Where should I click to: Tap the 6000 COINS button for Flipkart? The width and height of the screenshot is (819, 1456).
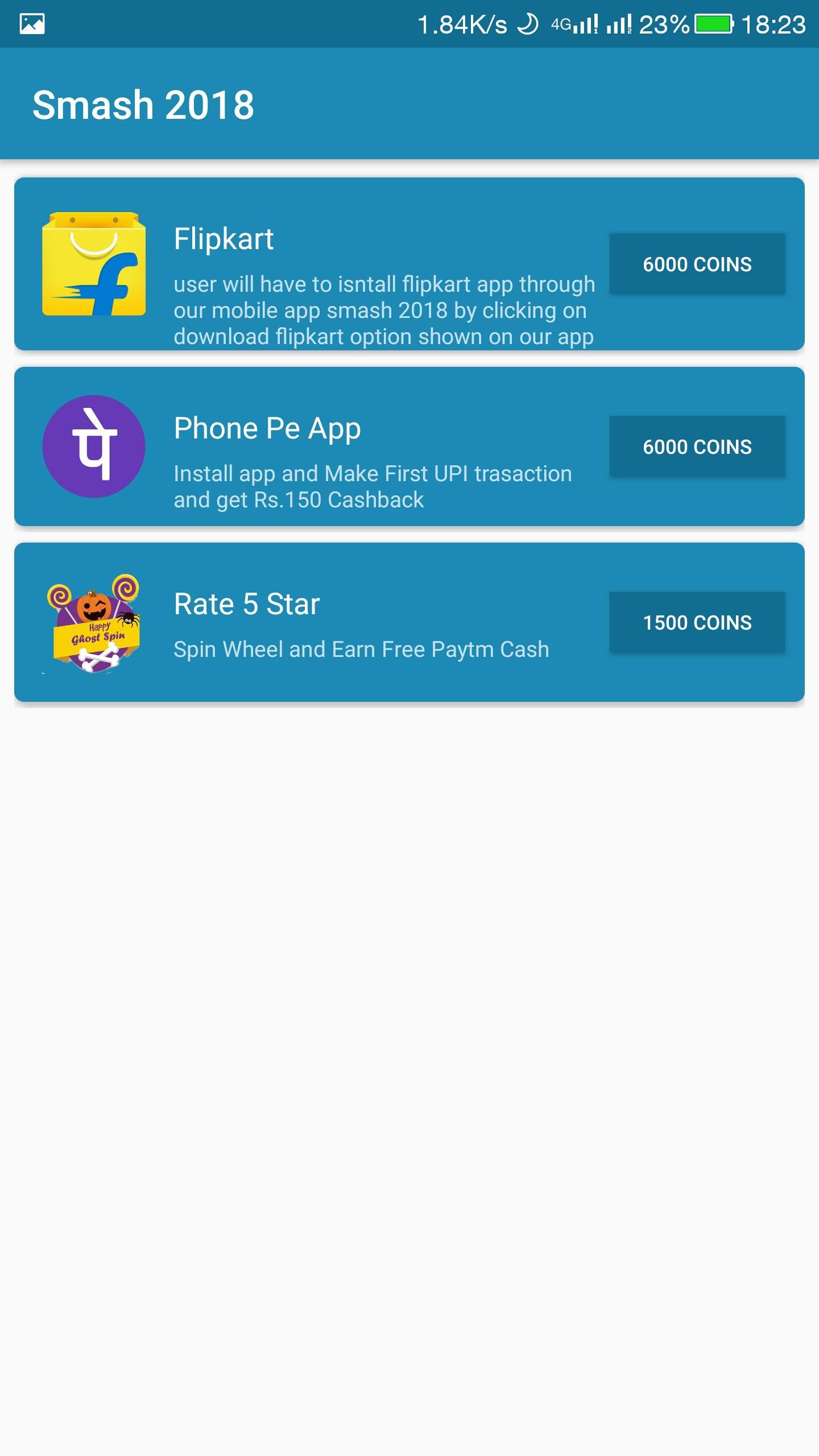697,264
